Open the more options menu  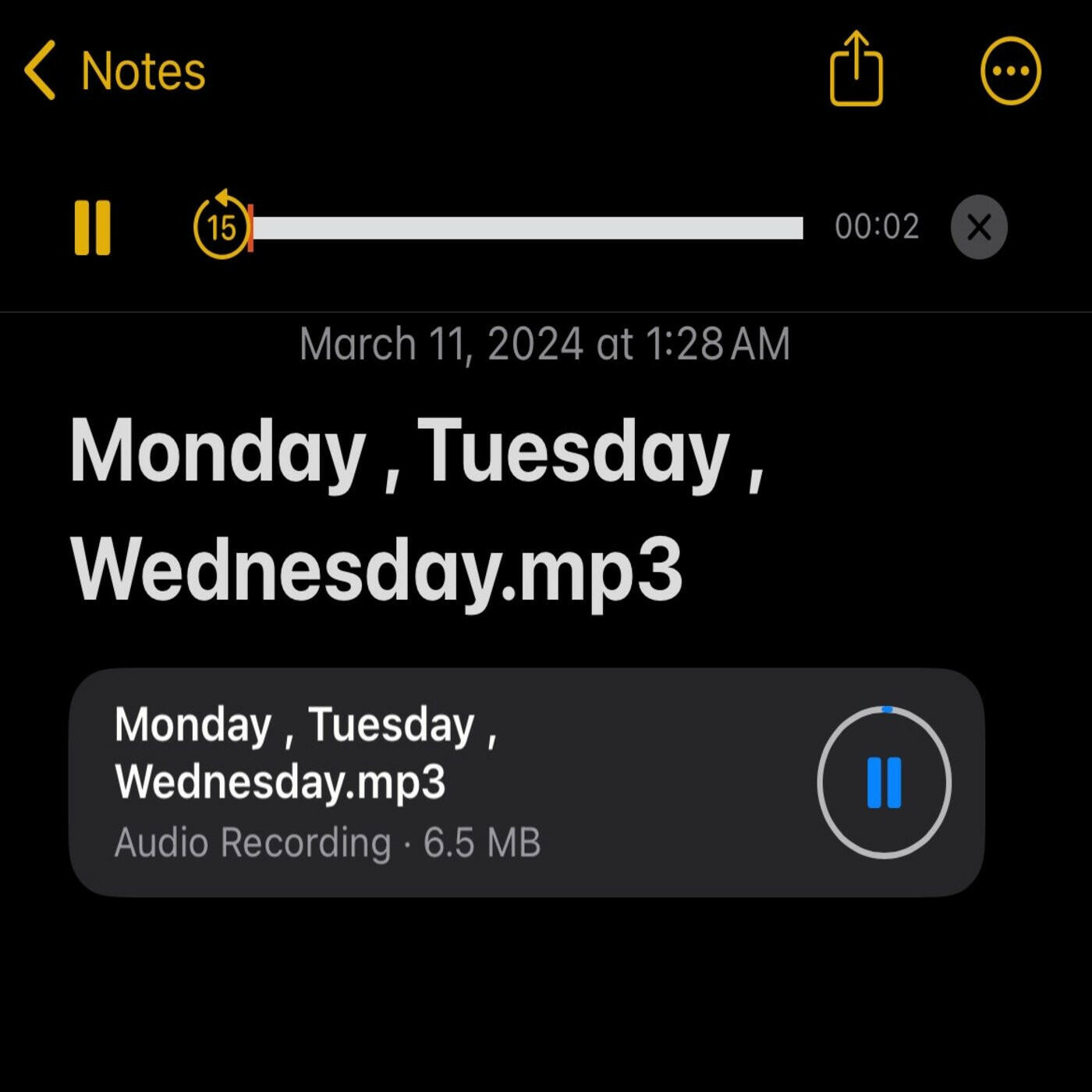pyautogui.click(x=1010, y=71)
